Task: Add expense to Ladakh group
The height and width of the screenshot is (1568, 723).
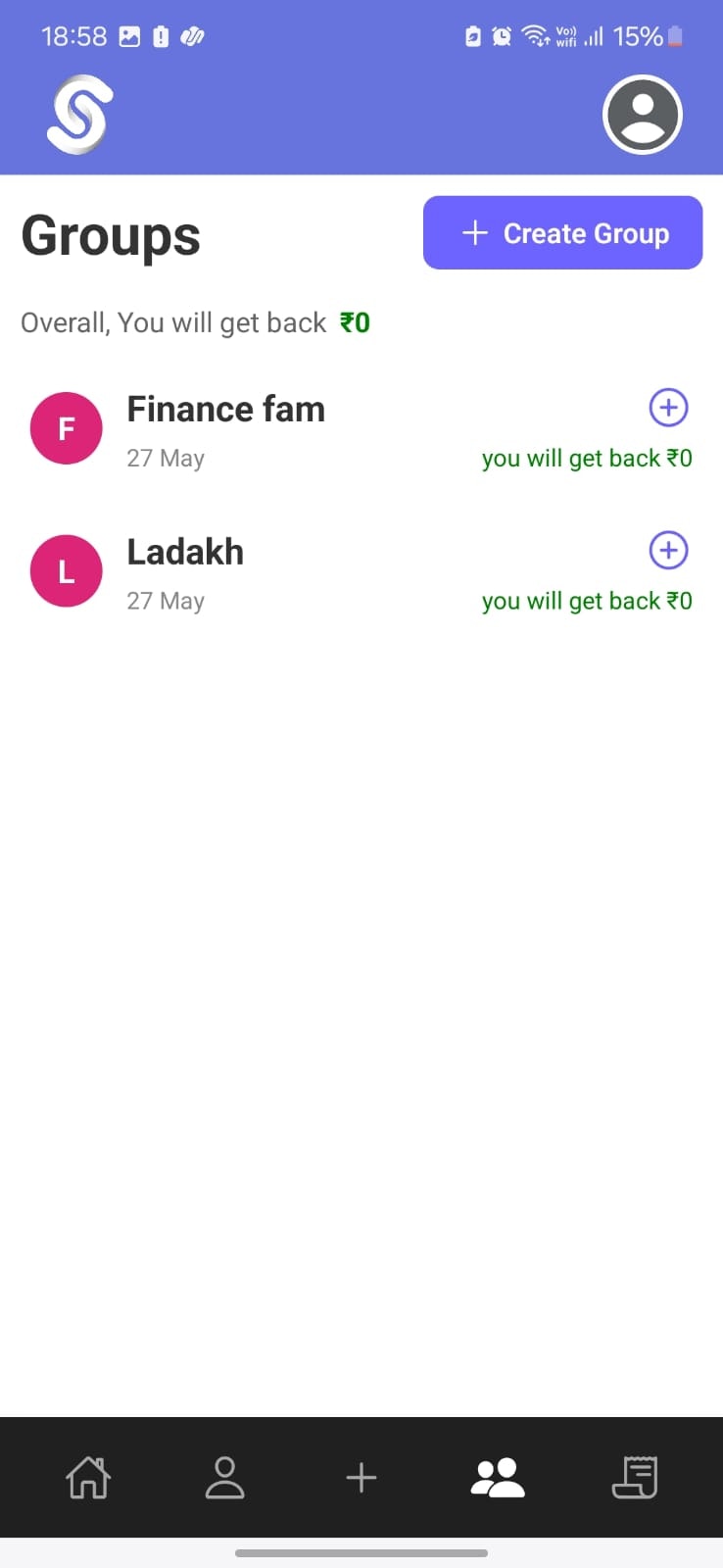Action: [668, 551]
